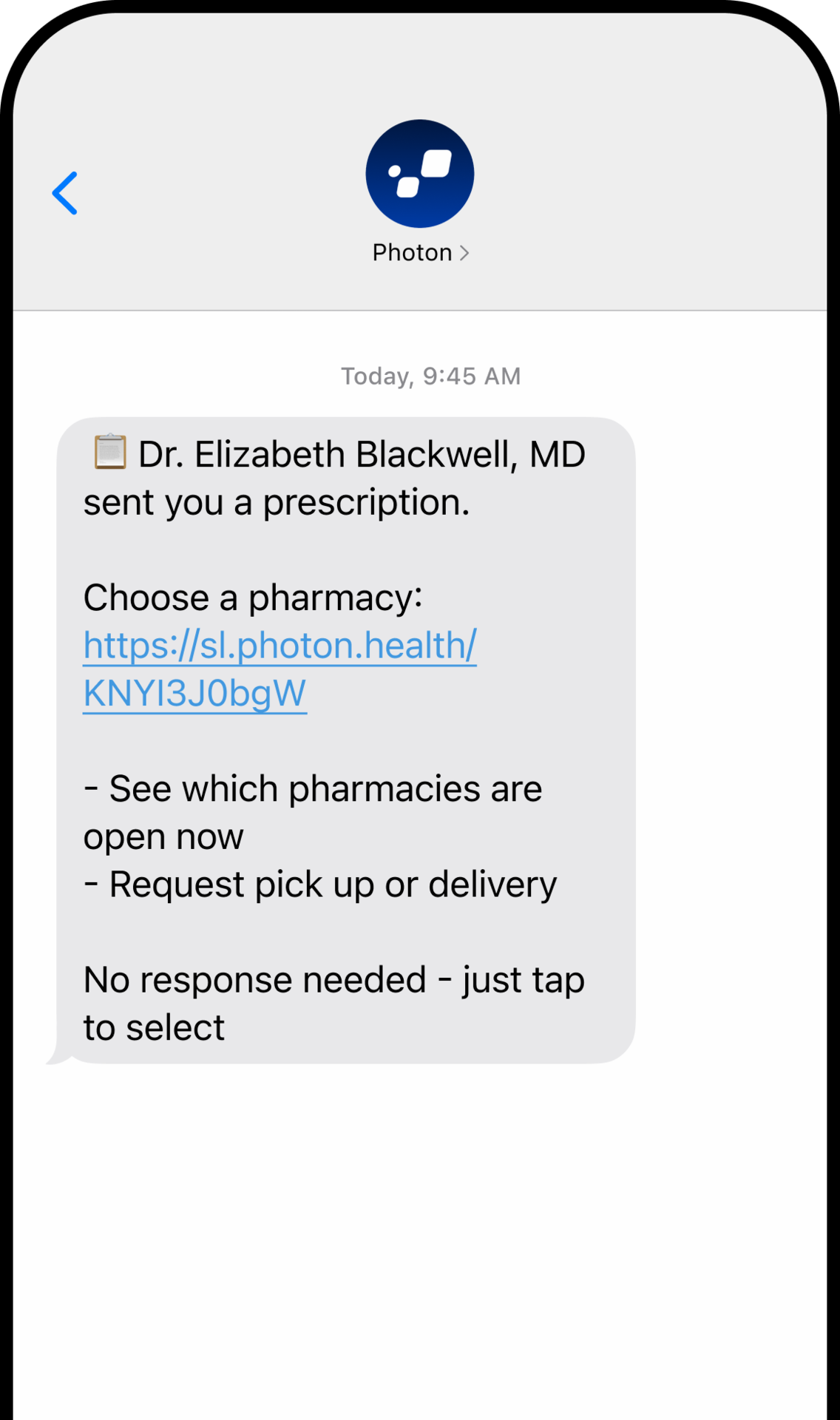This screenshot has width=840, height=1420.
Task: Select the Today, 9:45 AM timestamp
Action: [x=430, y=376]
